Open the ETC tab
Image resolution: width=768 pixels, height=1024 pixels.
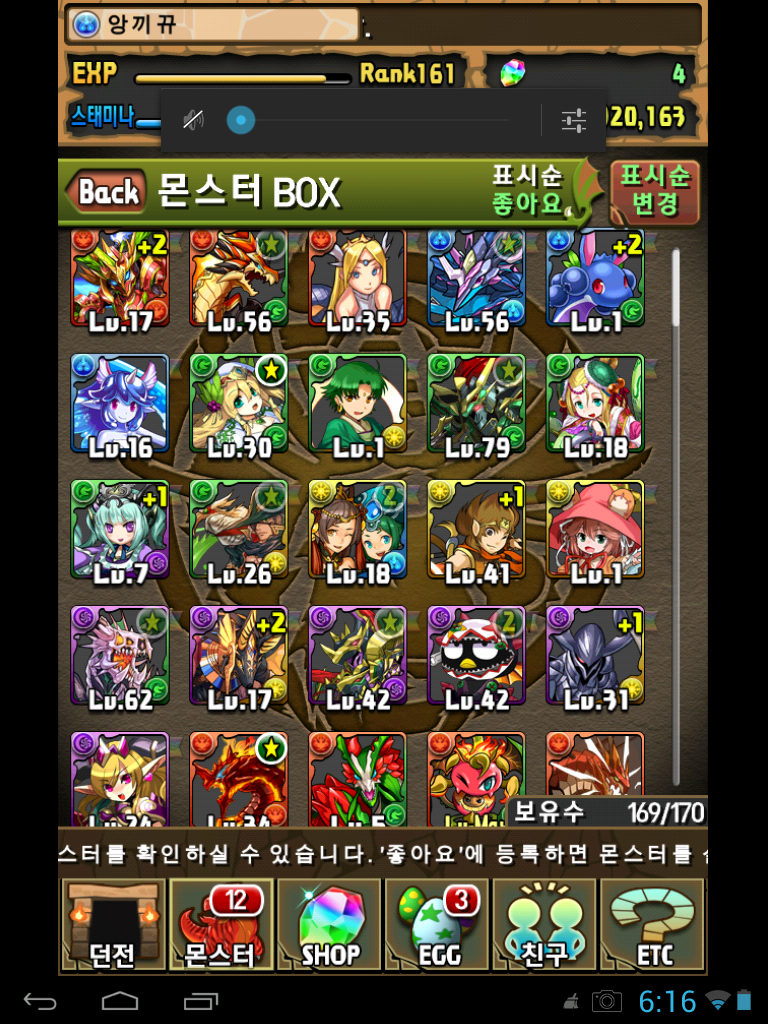click(x=654, y=925)
